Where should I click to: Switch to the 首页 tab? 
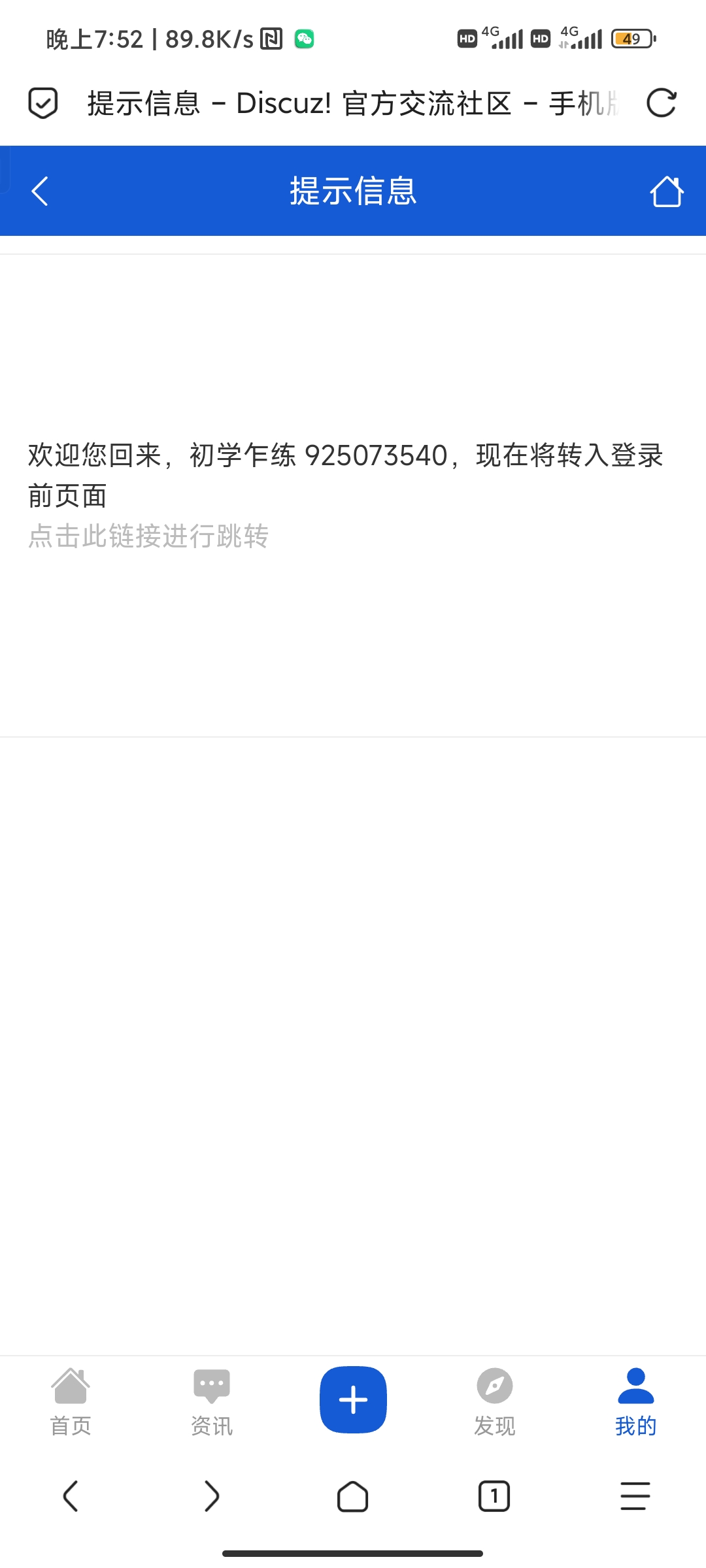click(x=71, y=1402)
